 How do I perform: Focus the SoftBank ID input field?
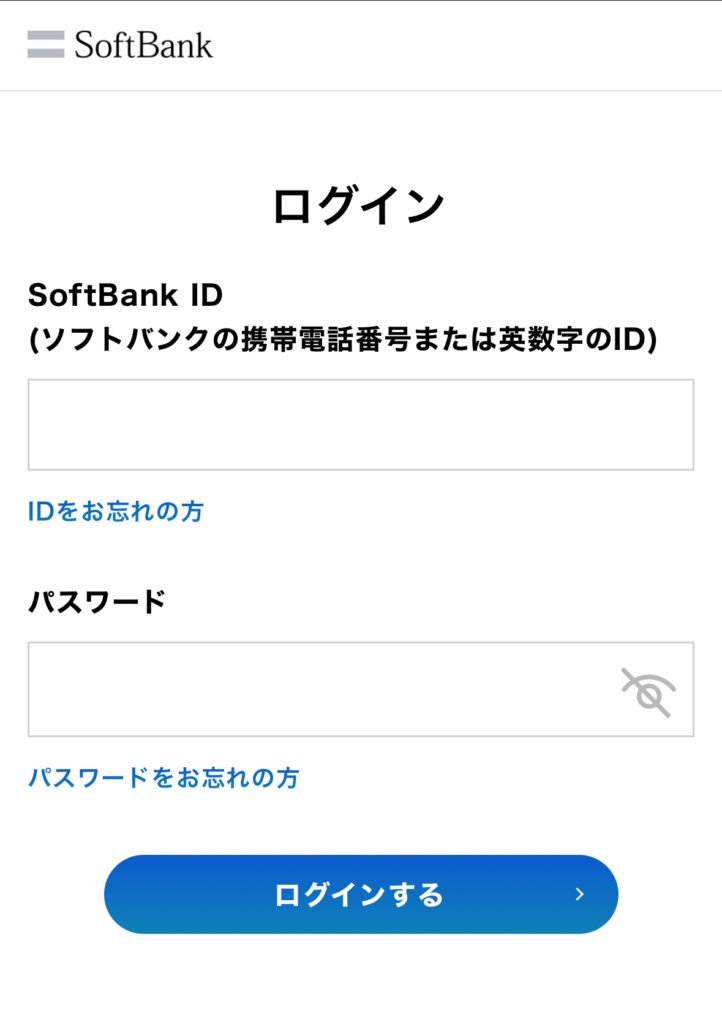(x=360, y=425)
